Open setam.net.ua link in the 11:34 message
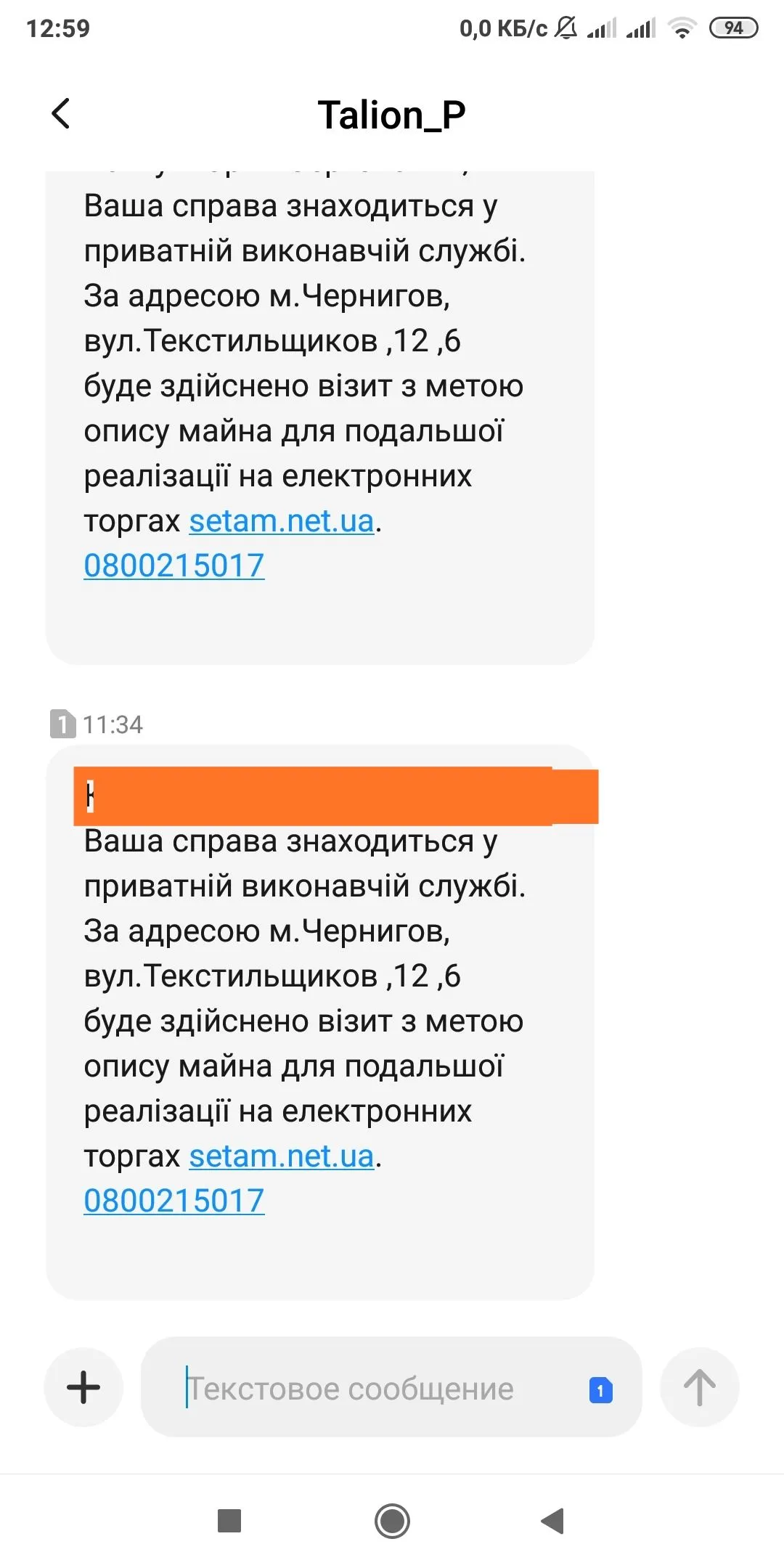 point(281,1156)
